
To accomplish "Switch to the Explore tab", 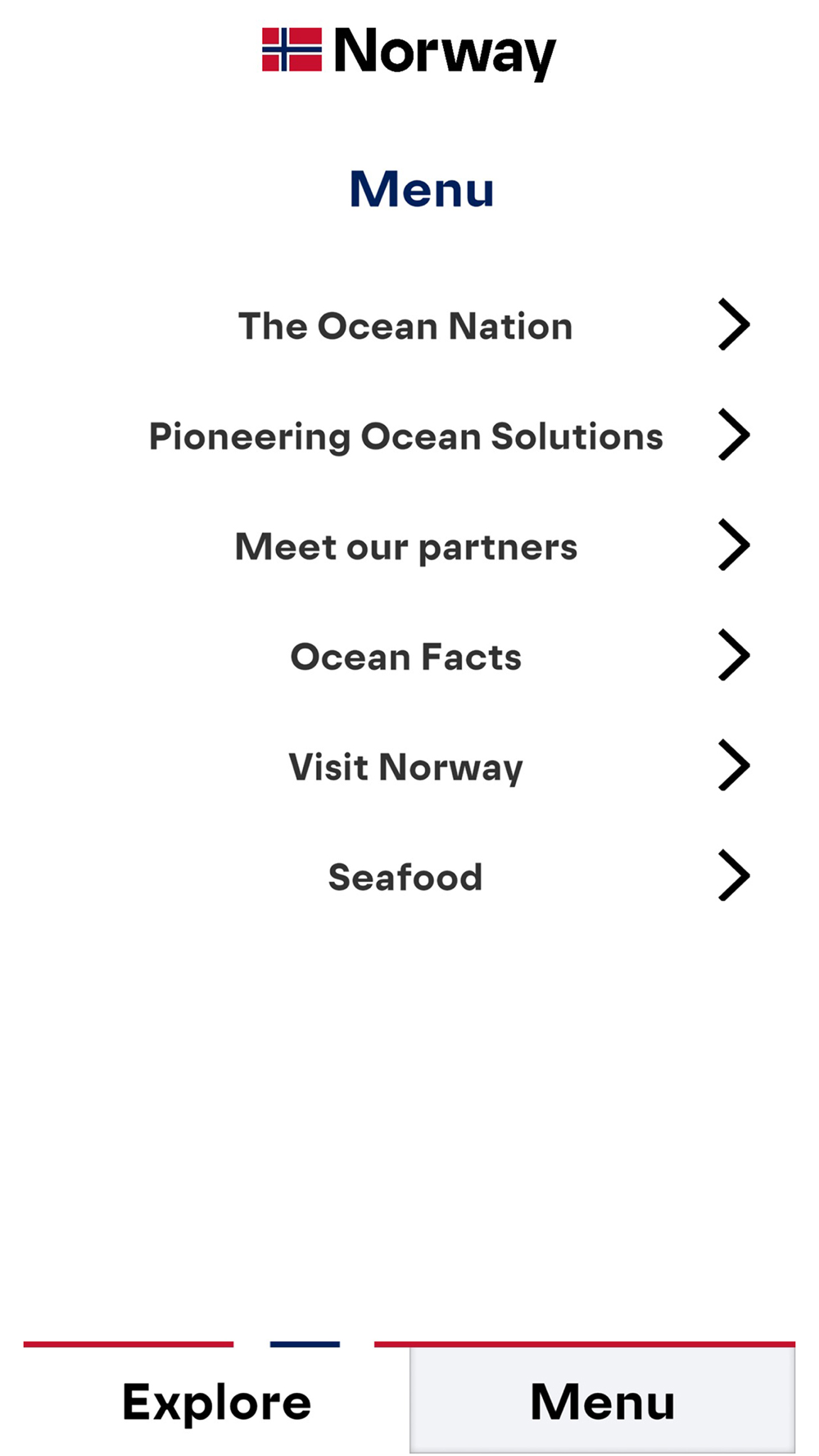I will (x=216, y=1402).
